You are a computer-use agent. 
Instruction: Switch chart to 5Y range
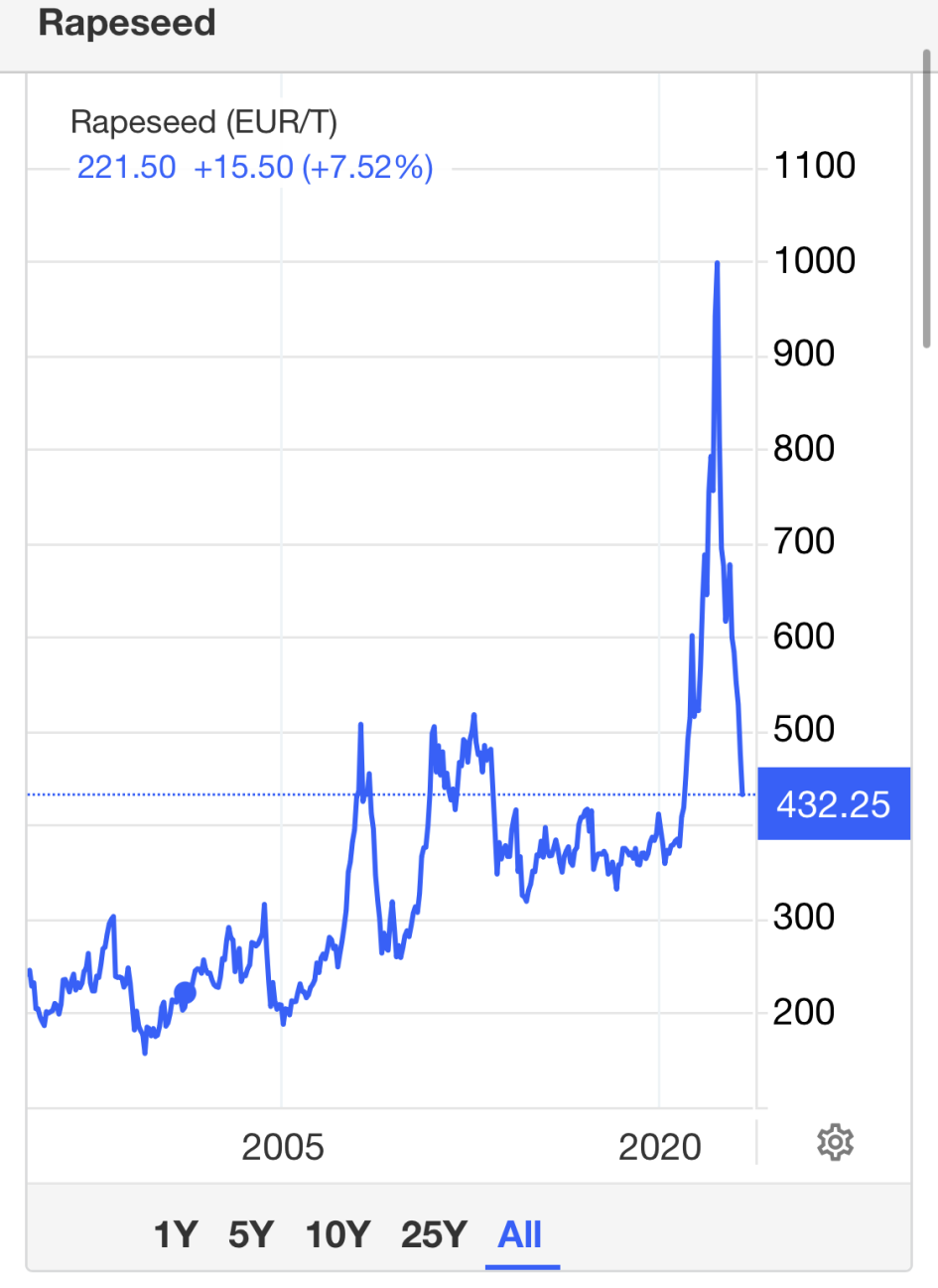pos(250,1234)
